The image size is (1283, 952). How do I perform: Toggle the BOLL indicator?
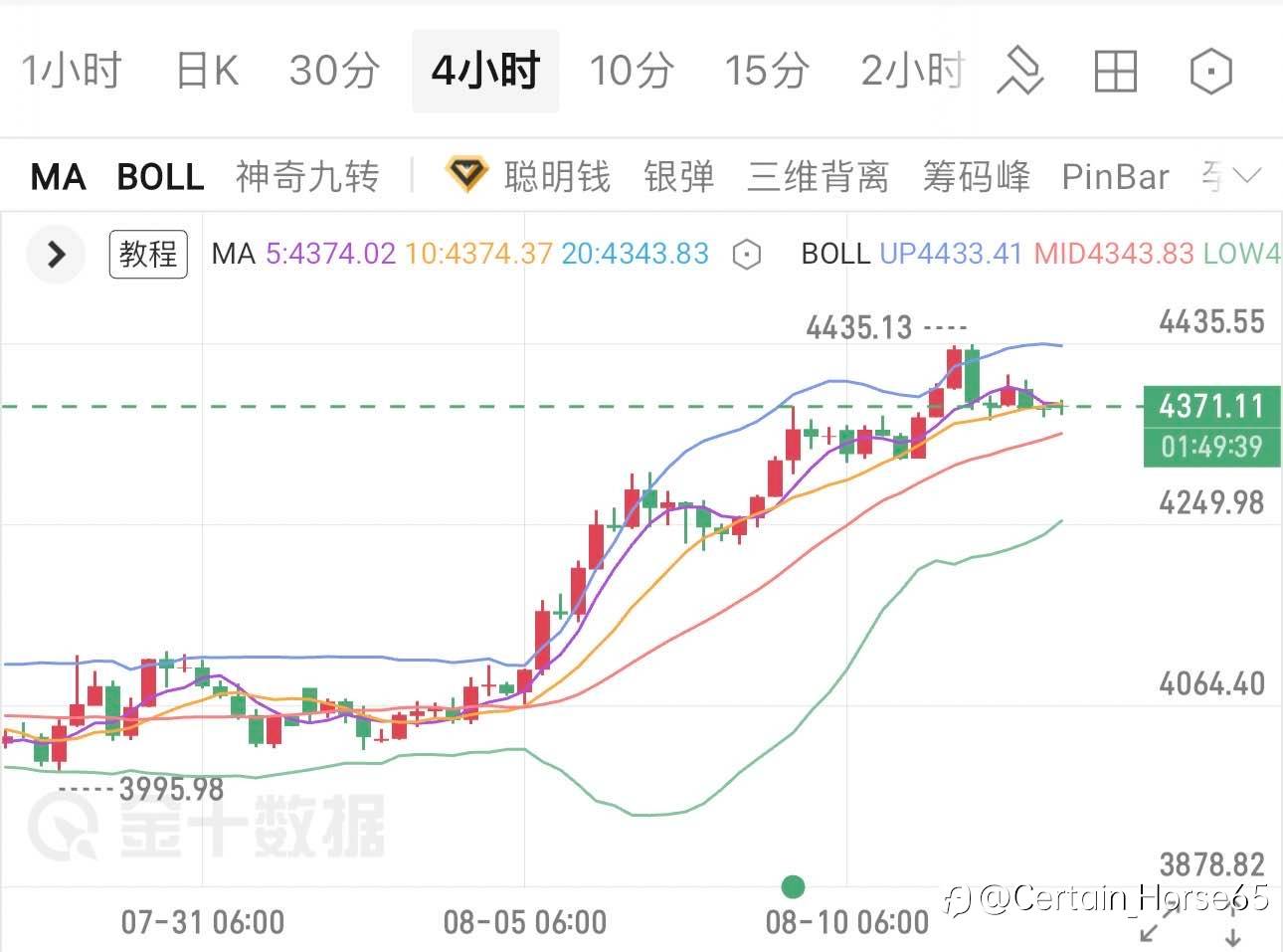pos(160,177)
